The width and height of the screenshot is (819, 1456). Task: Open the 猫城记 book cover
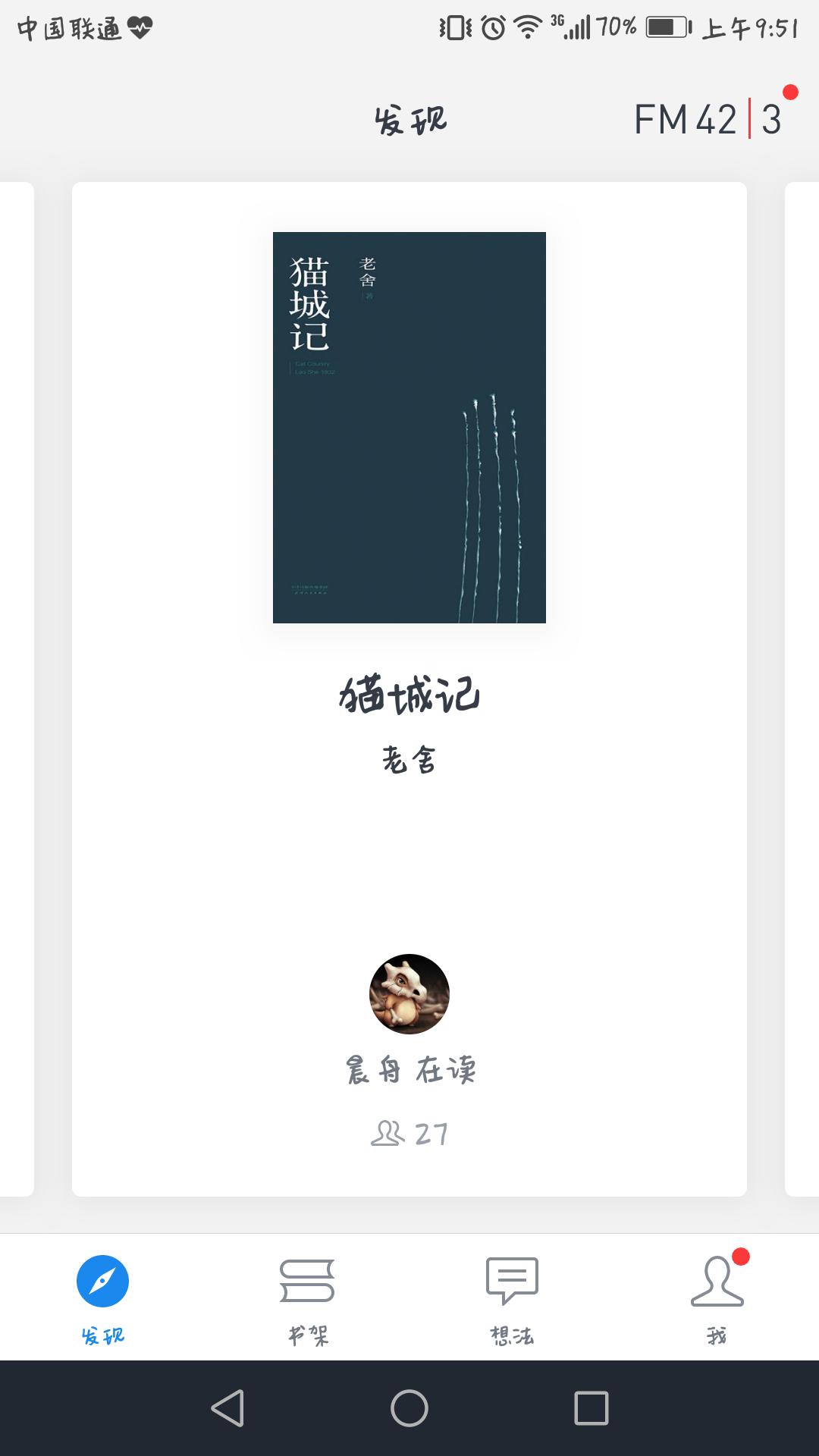point(409,428)
